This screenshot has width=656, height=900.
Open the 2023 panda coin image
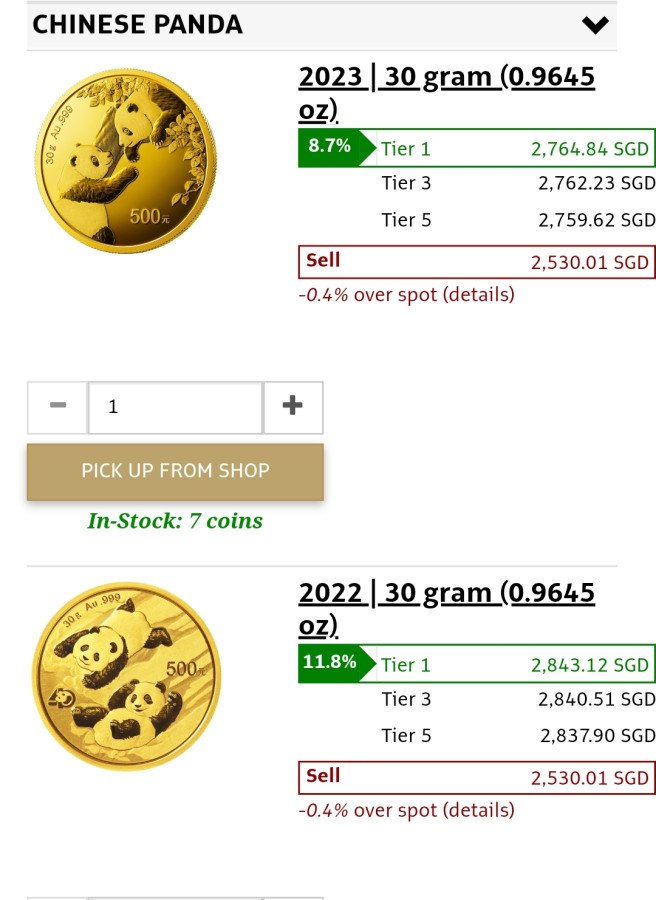click(124, 160)
